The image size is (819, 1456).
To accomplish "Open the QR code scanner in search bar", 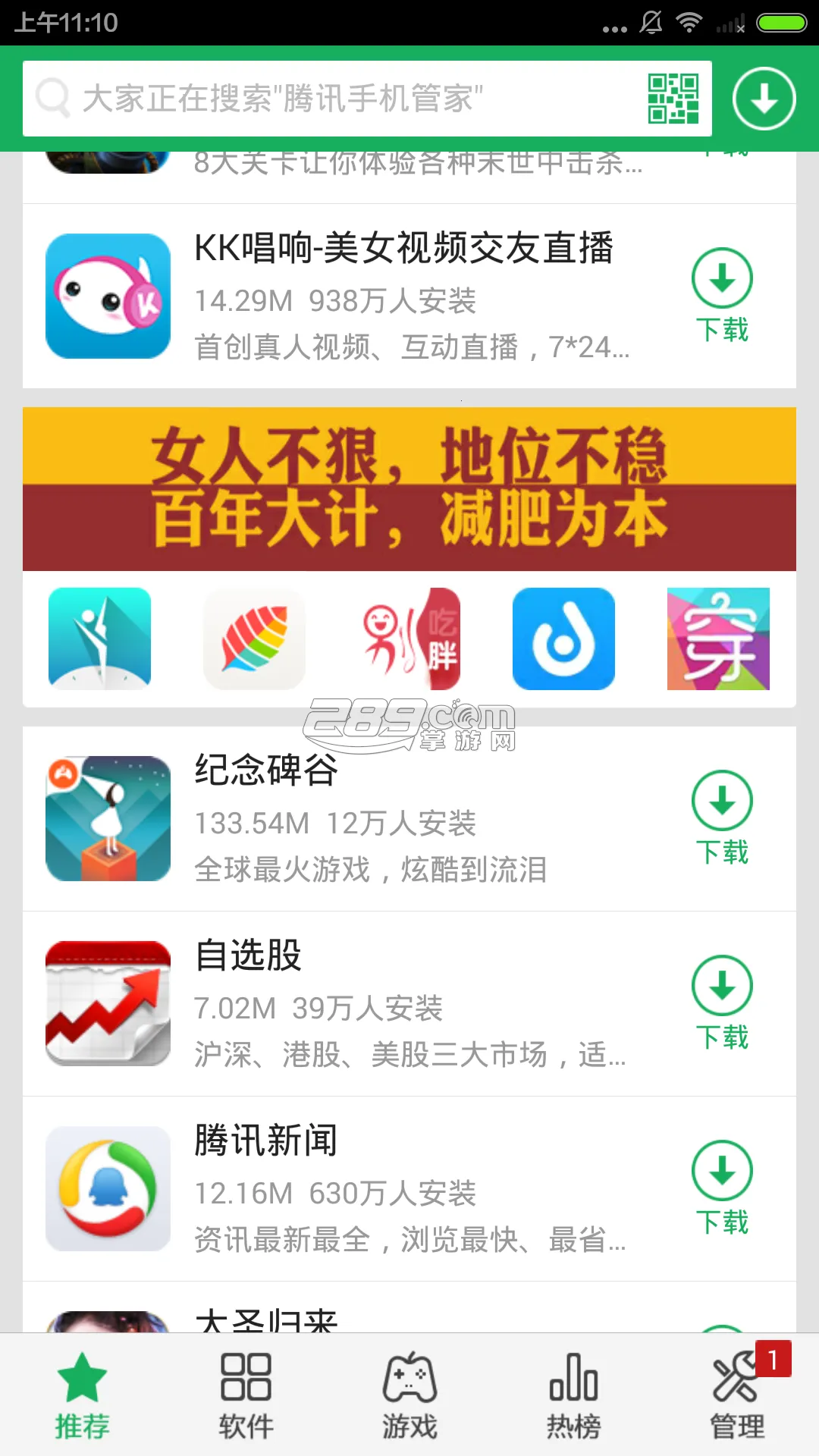I will click(674, 98).
